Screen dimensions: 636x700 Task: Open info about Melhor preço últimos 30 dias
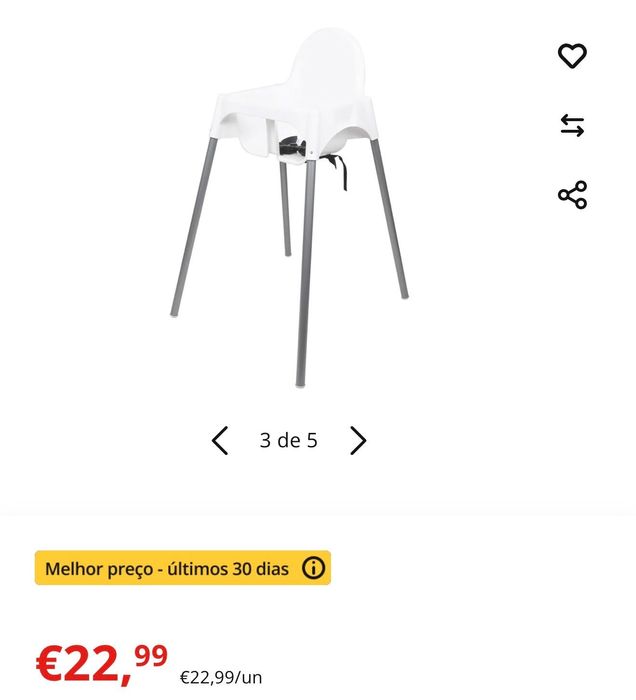pos(313,569)
